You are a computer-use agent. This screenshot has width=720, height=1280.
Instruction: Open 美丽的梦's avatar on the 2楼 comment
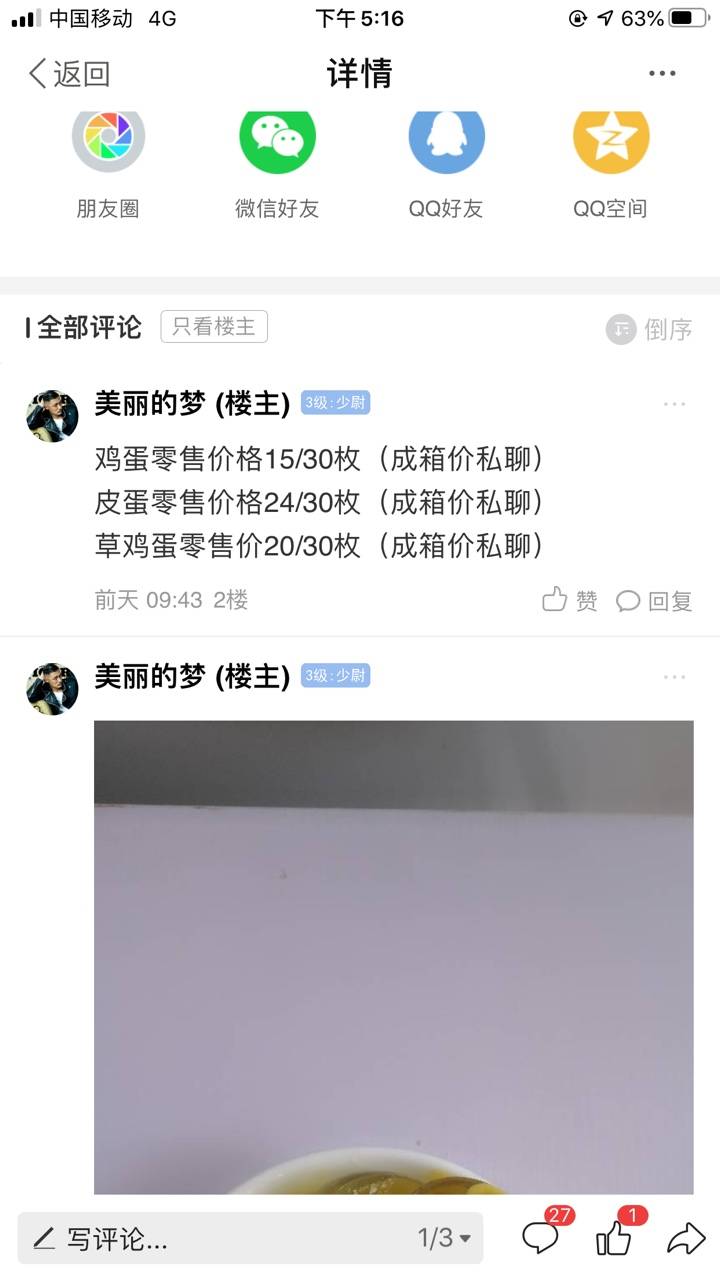pos(52,415)
